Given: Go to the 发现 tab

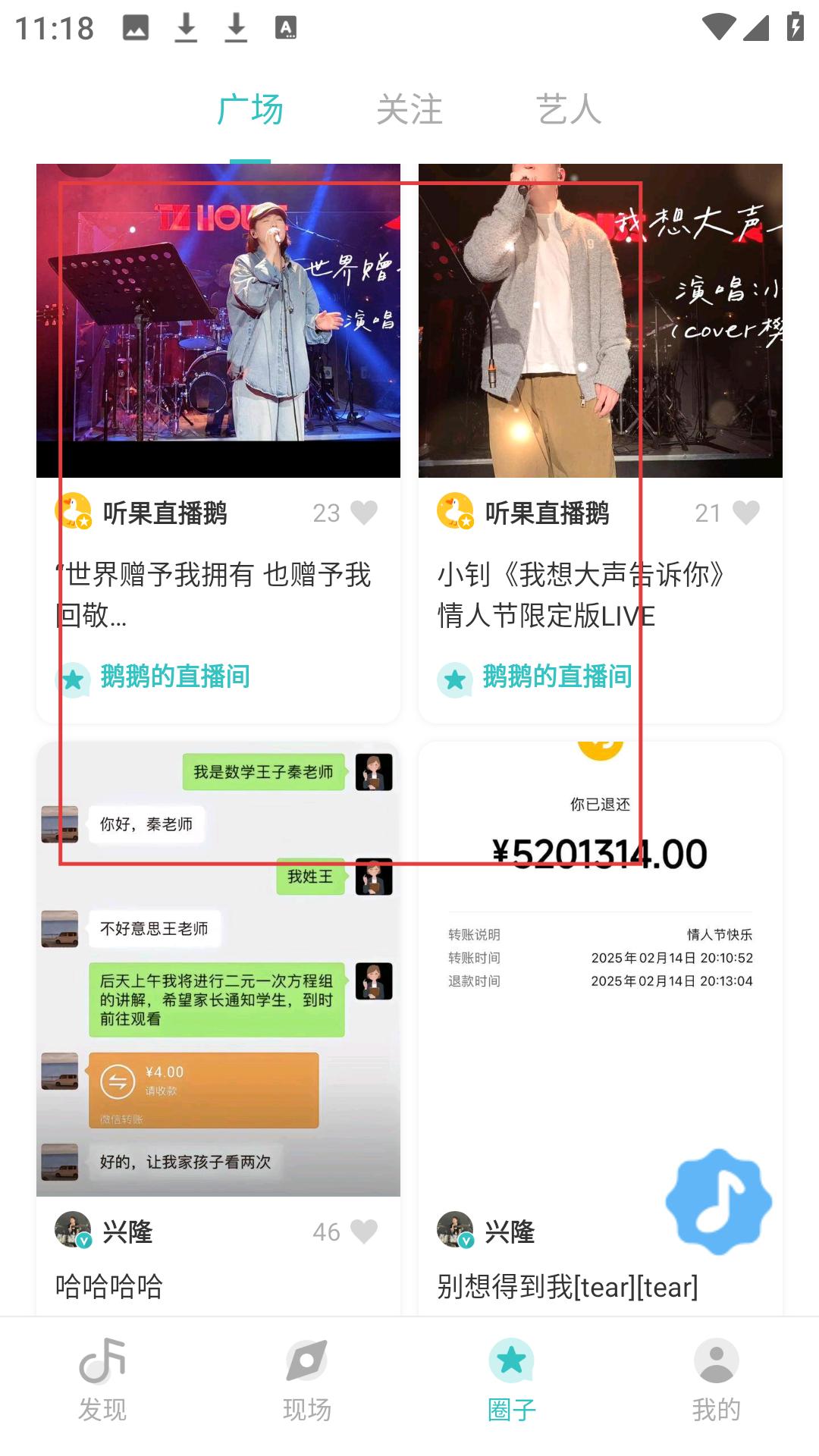Looking at the screenshot, I should pos(102,1380).
